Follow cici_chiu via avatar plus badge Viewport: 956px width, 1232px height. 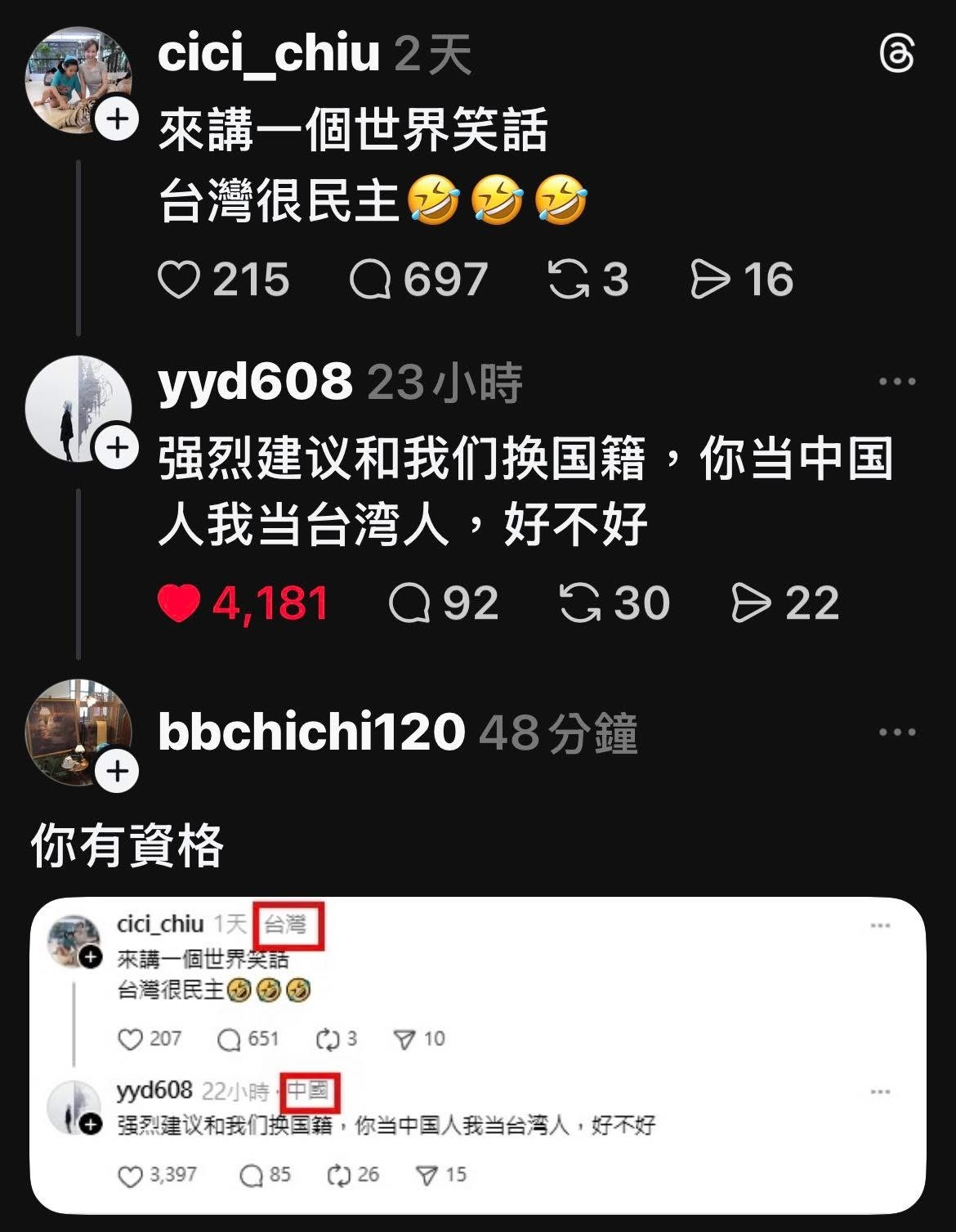(118, 120)
